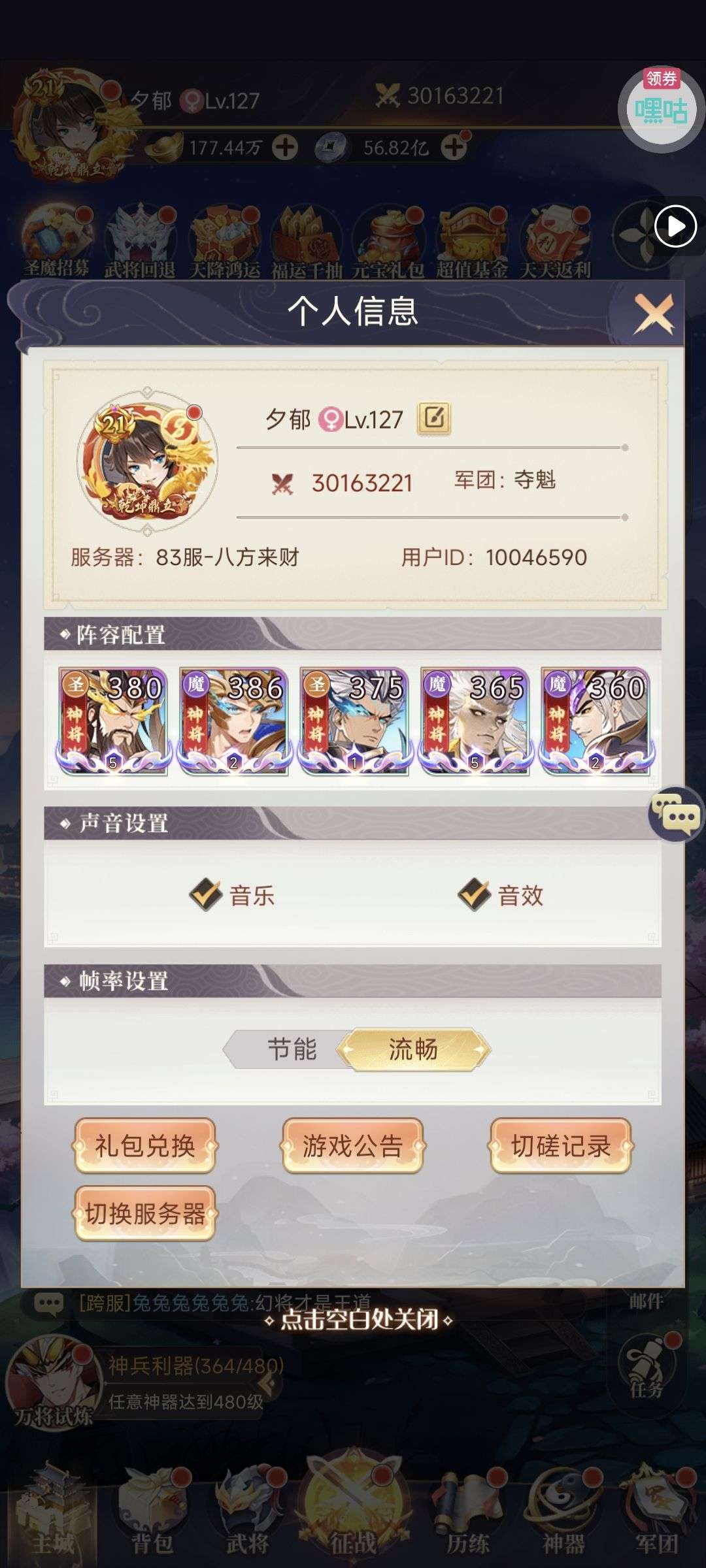The image size is (706, 1568).
Task: Open 切磋记录 sparring records
Action: point(561,1145)
